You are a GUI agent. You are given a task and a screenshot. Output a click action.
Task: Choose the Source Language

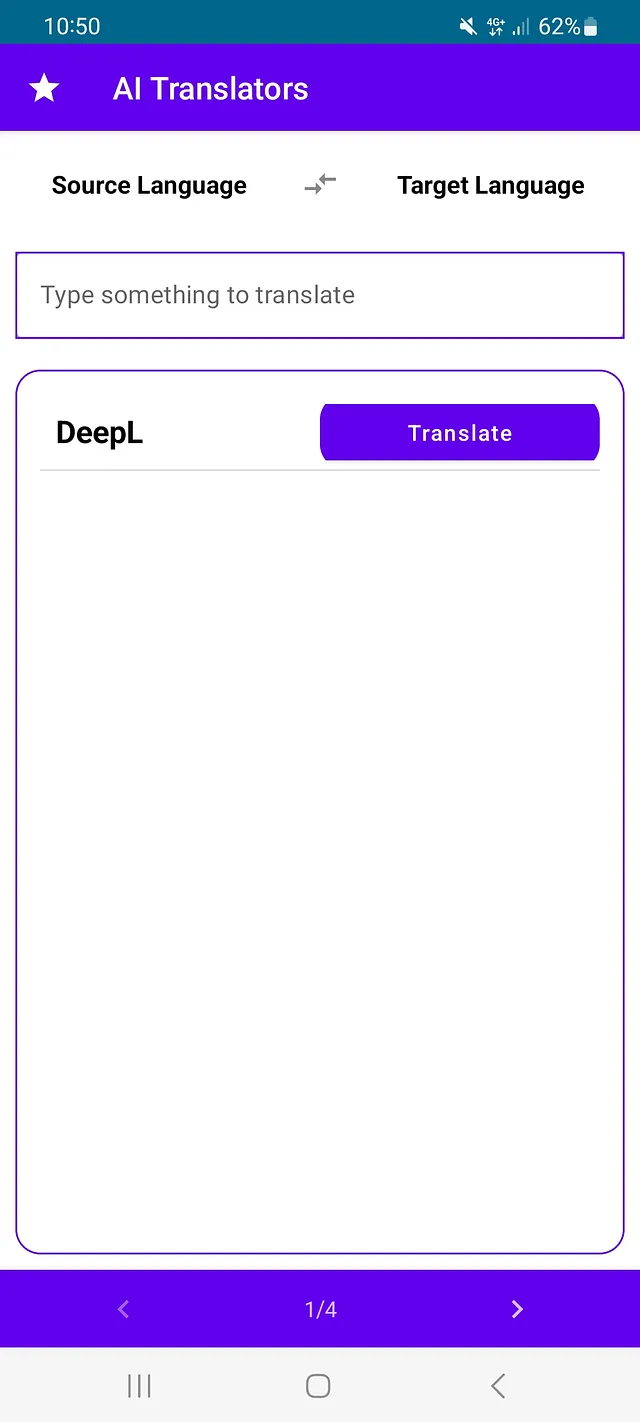point(149,186)
